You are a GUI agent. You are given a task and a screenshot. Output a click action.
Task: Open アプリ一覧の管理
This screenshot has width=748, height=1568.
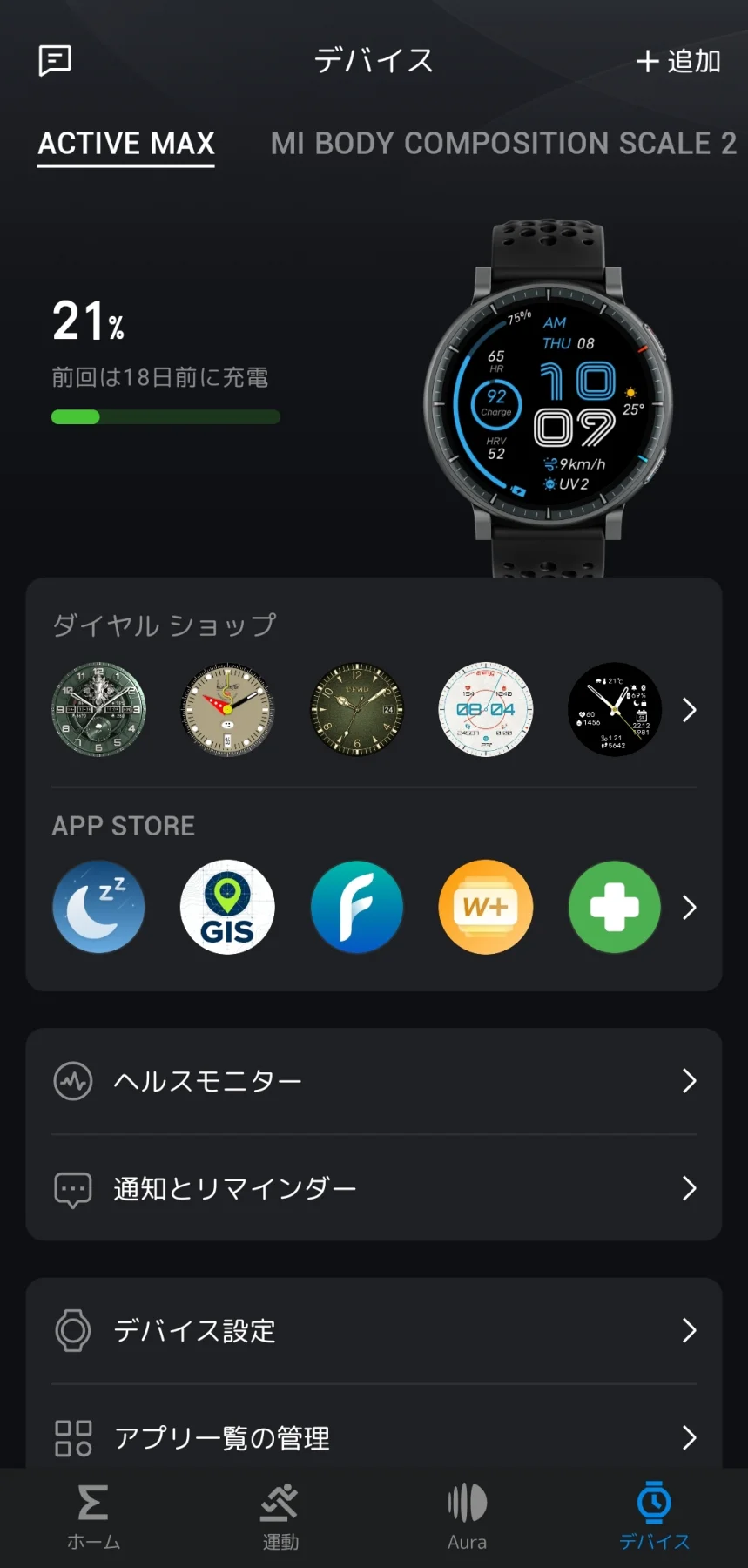(374, 1436)
